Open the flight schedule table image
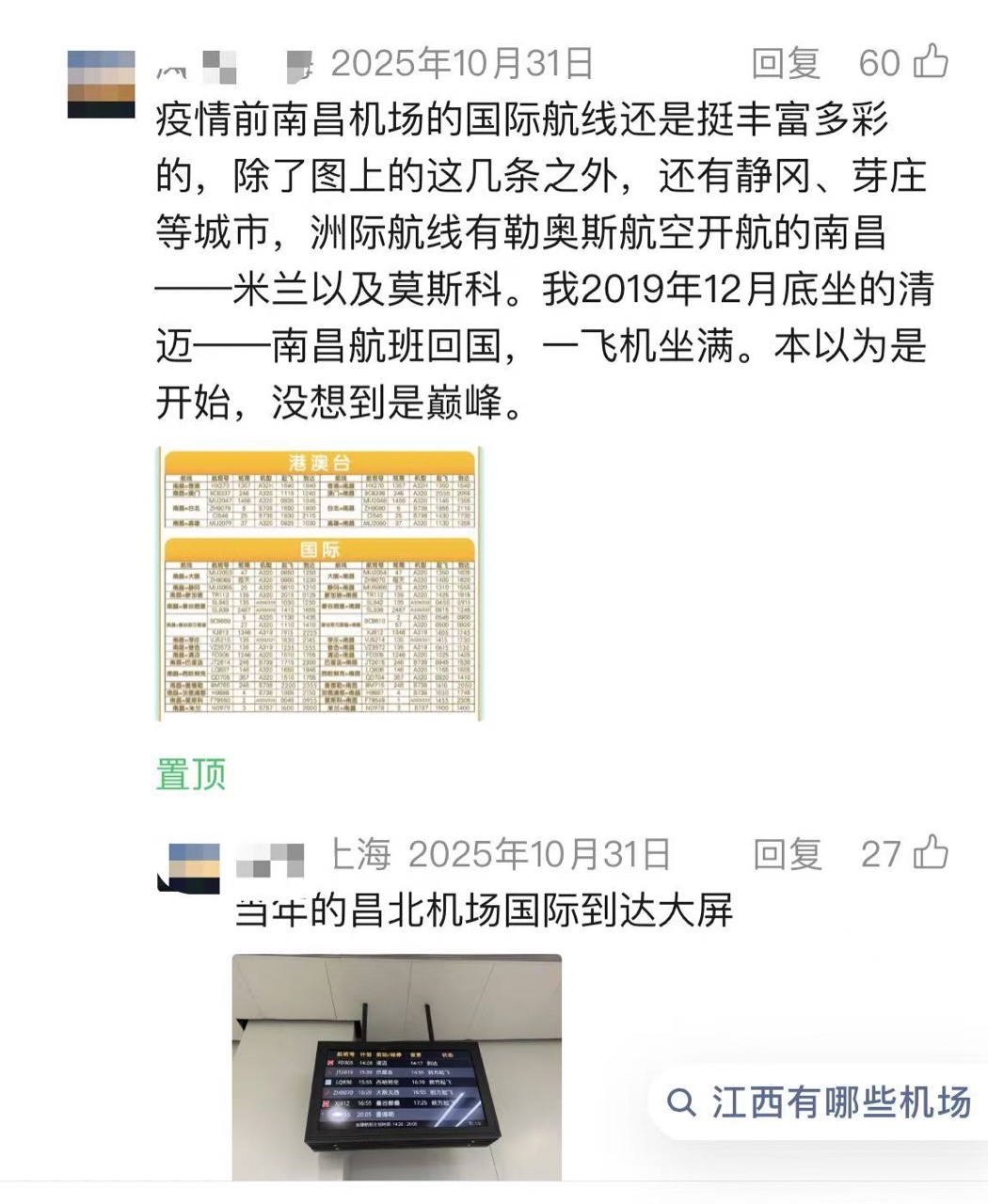Viewport: 988px width, 1204px height. pos(319,584)
